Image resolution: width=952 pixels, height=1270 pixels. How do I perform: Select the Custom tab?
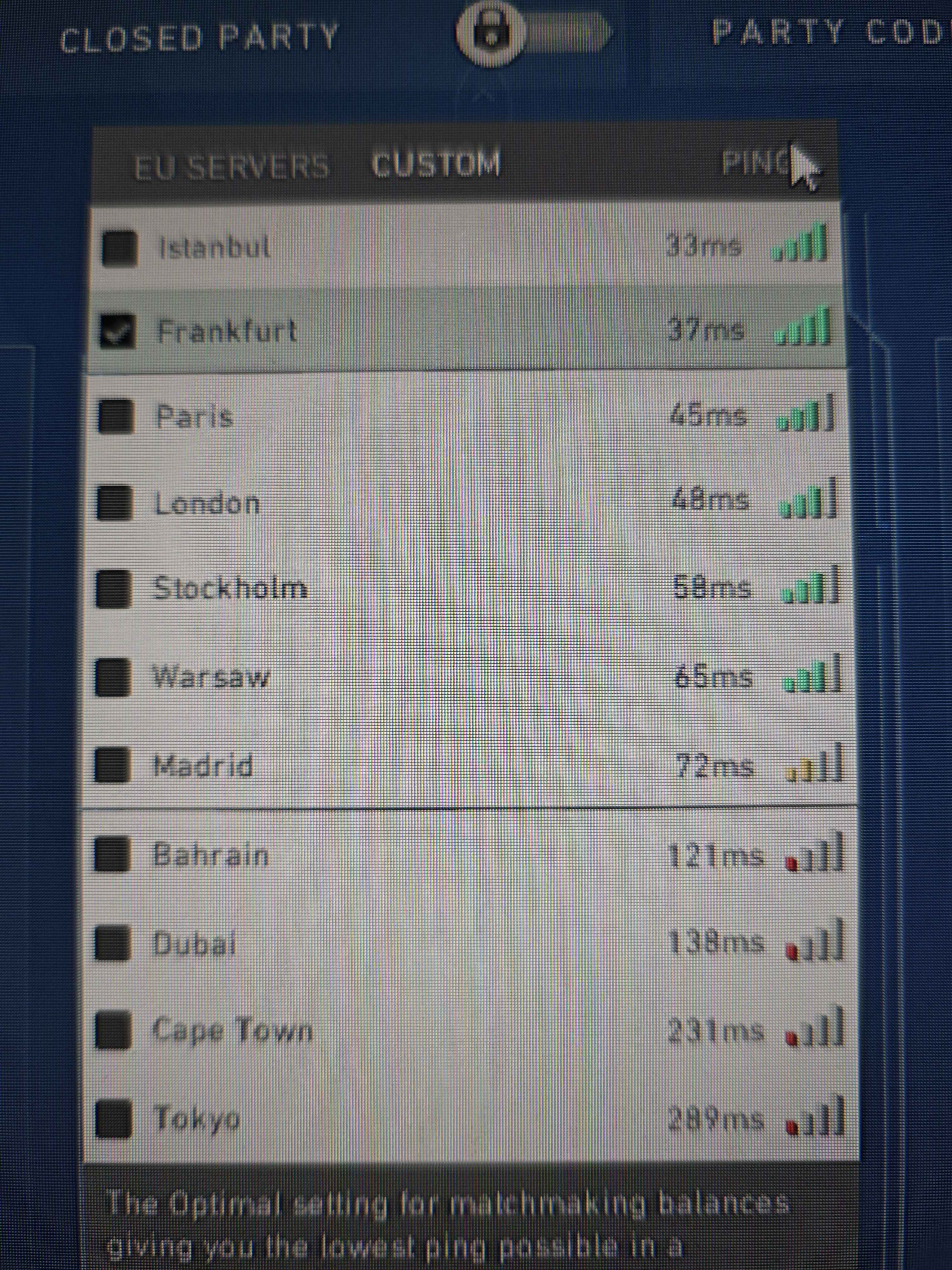click(x=436, y=164)
